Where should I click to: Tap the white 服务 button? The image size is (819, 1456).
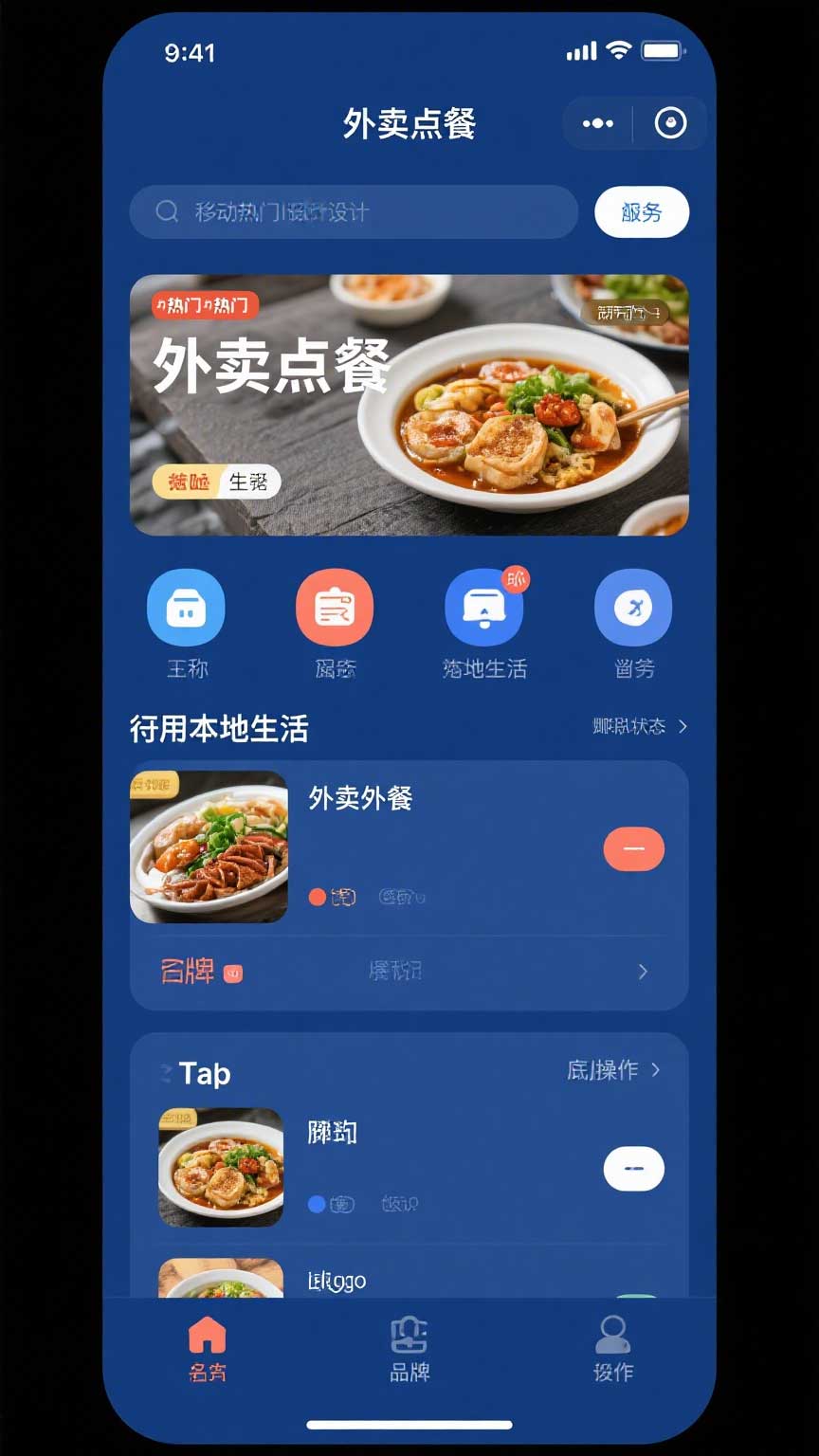point(642,212)
